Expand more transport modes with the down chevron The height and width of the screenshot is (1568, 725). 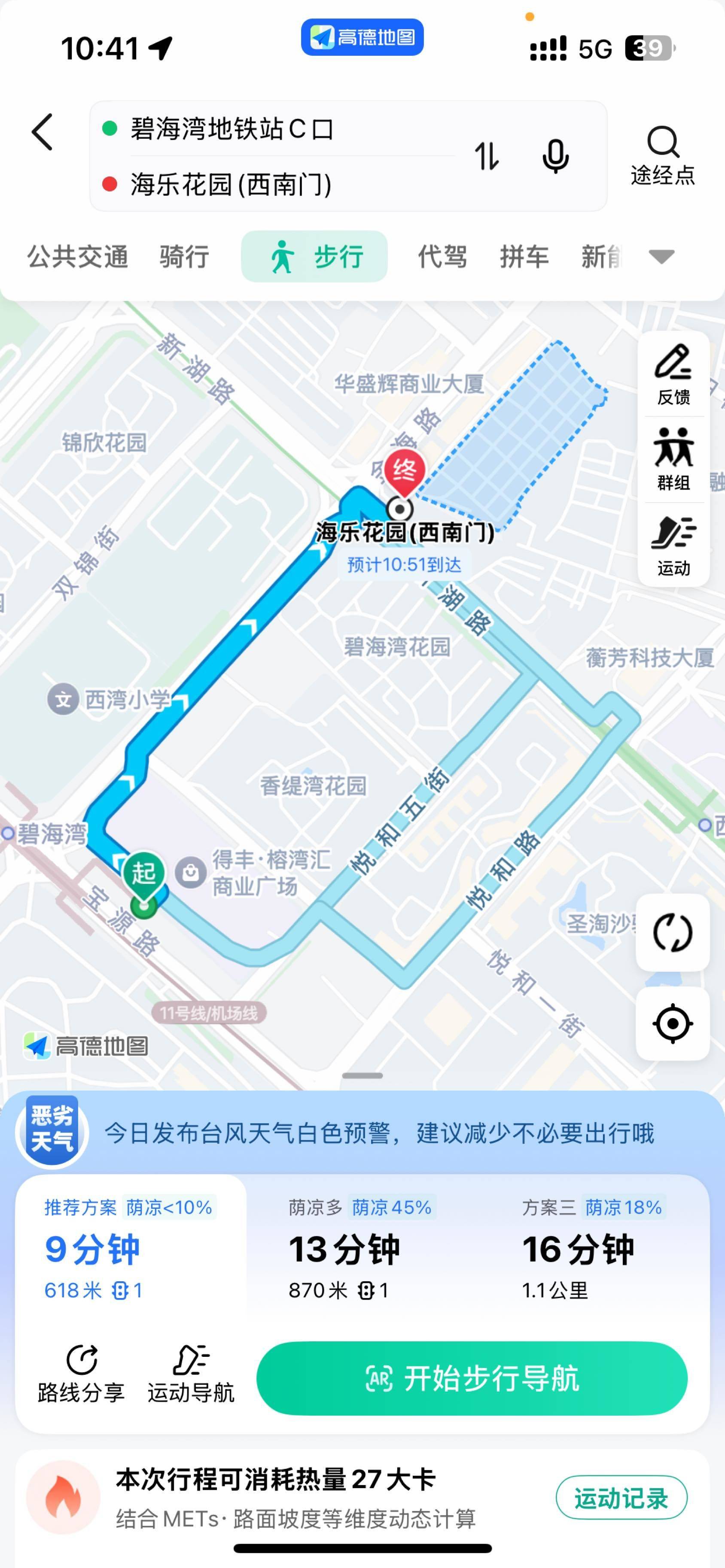[x=661, y=257]
